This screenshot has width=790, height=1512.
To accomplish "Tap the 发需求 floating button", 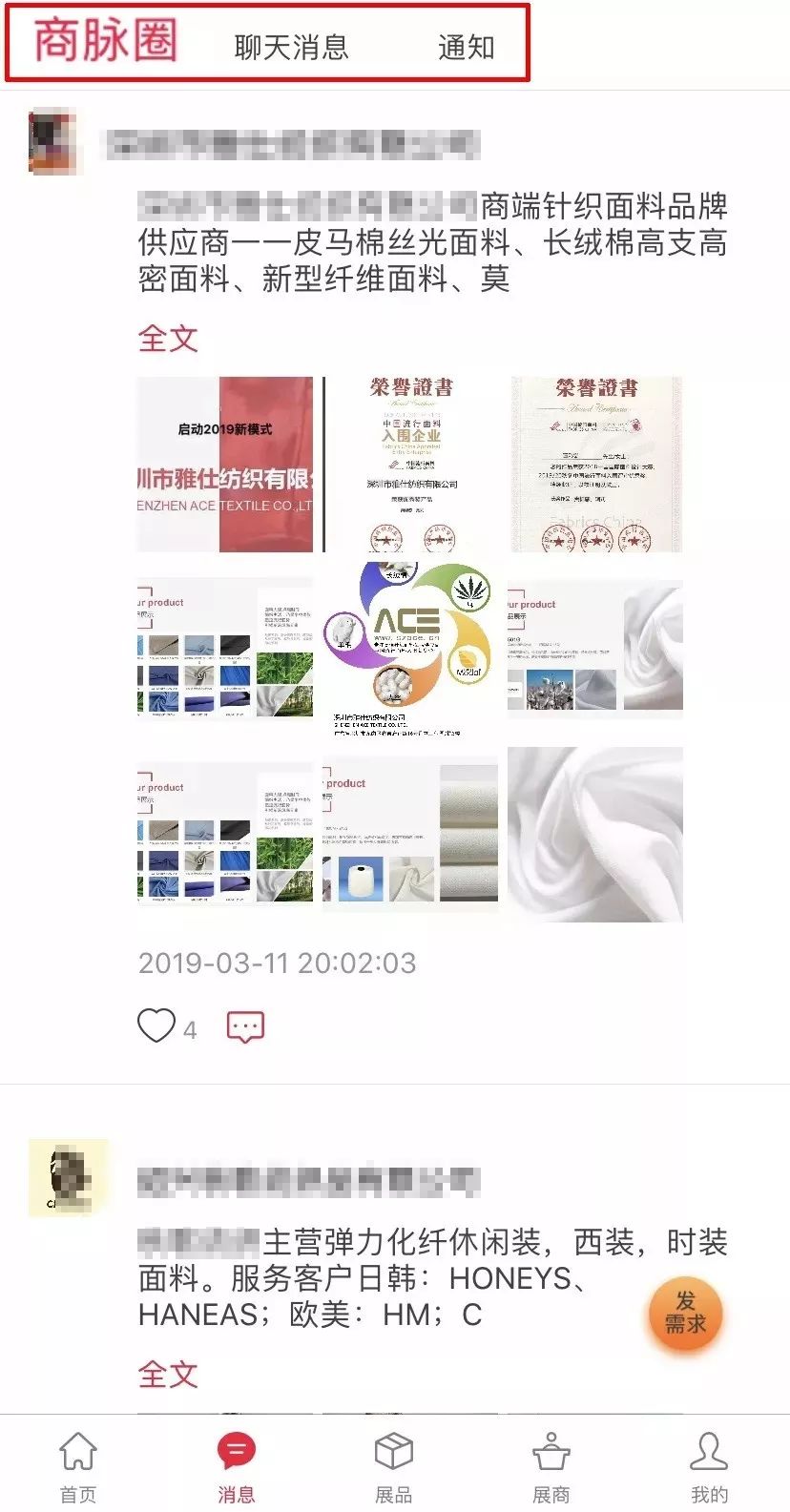I will (685, 1314).
